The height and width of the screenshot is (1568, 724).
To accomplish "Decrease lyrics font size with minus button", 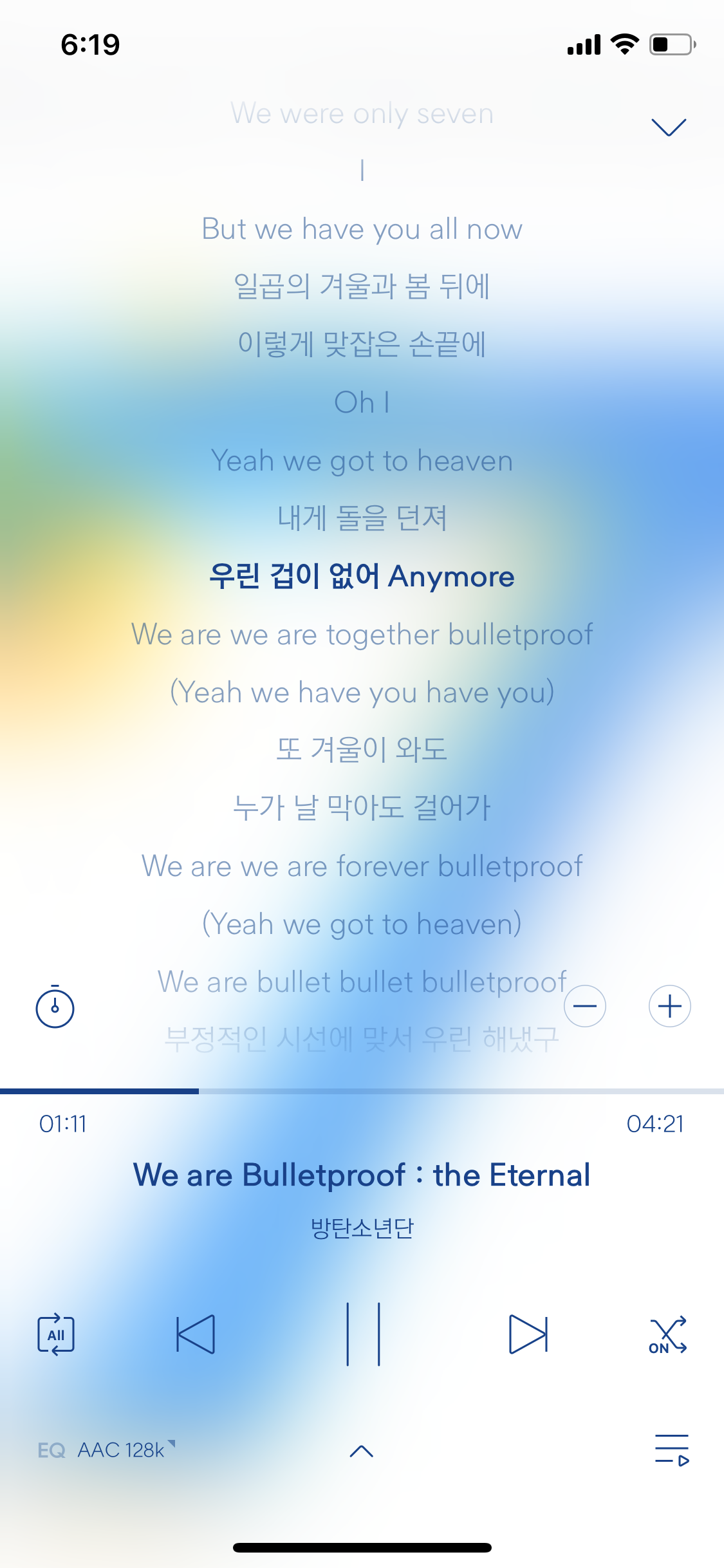I will [x=584, y=1006].
